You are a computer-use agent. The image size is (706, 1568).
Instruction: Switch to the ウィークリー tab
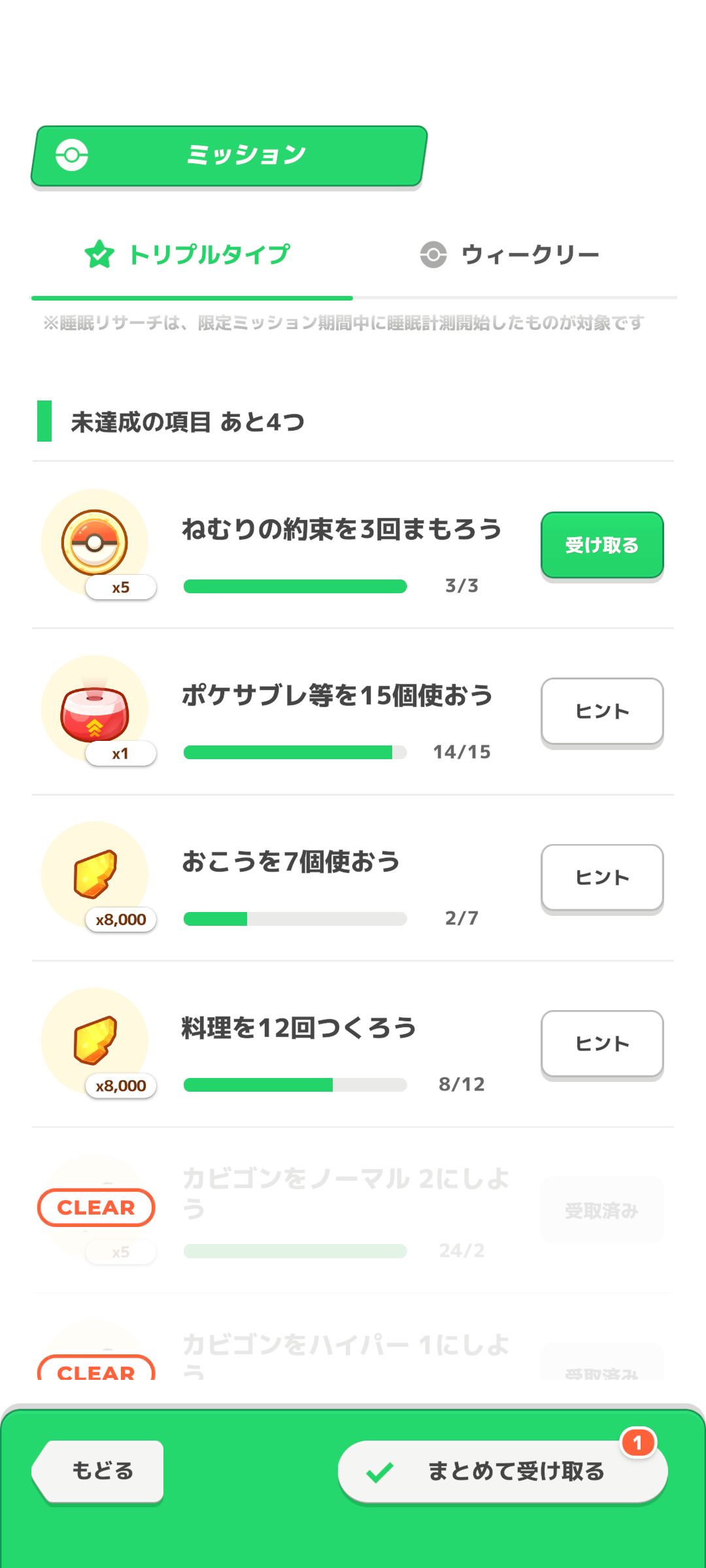(510, 255)
